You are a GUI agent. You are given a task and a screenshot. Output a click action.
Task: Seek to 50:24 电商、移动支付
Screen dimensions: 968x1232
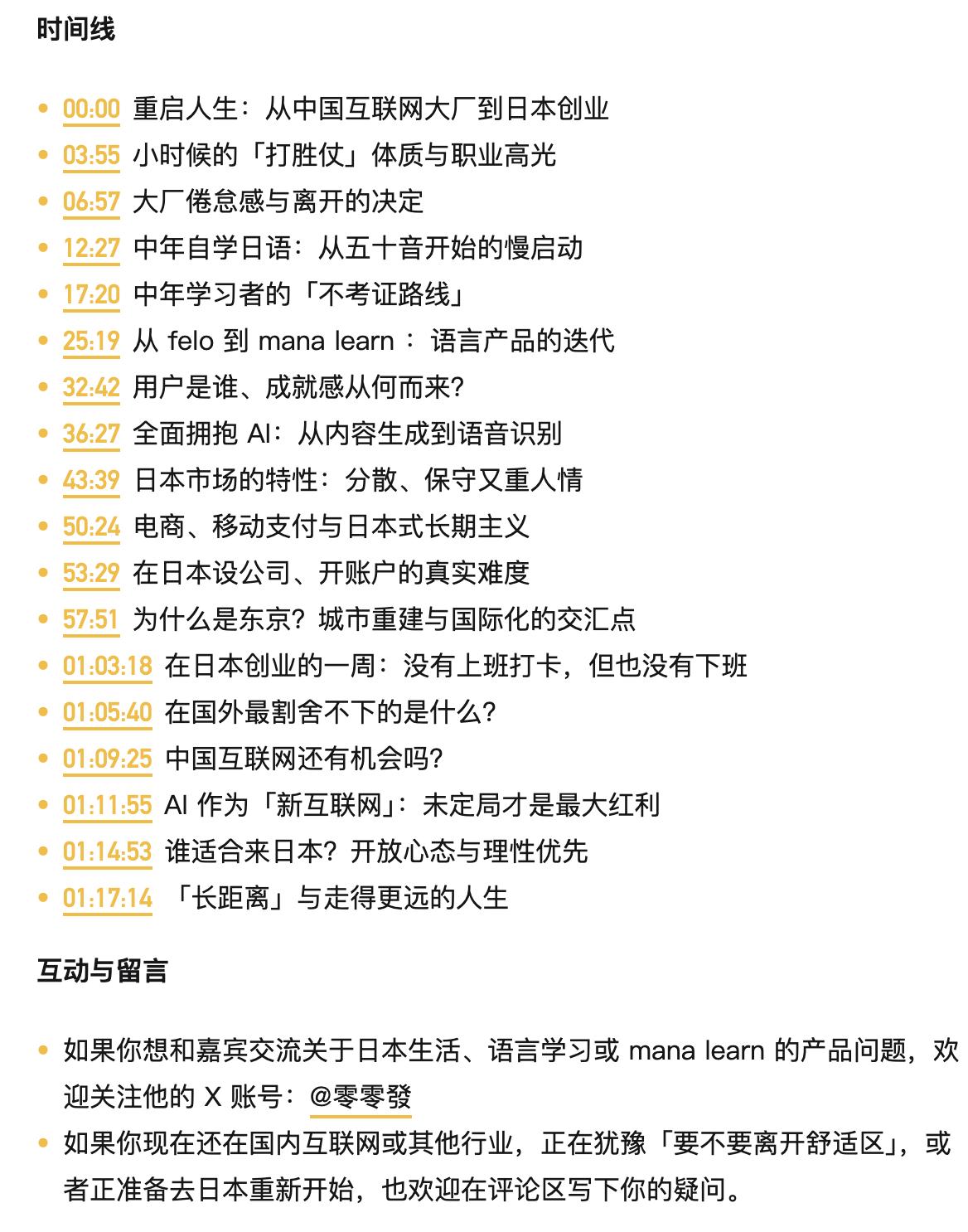tap(91, 527)
